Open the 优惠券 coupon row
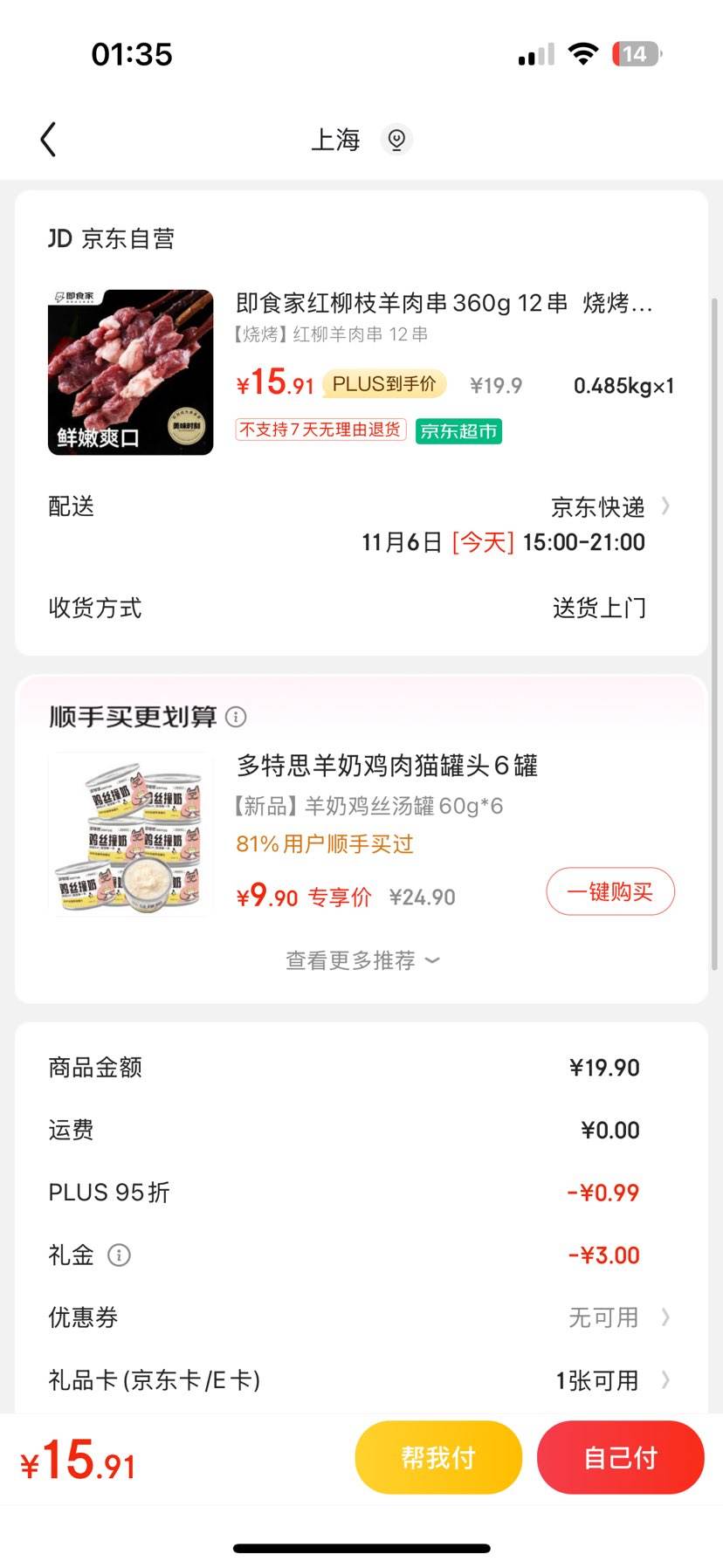 point(611,1317)
